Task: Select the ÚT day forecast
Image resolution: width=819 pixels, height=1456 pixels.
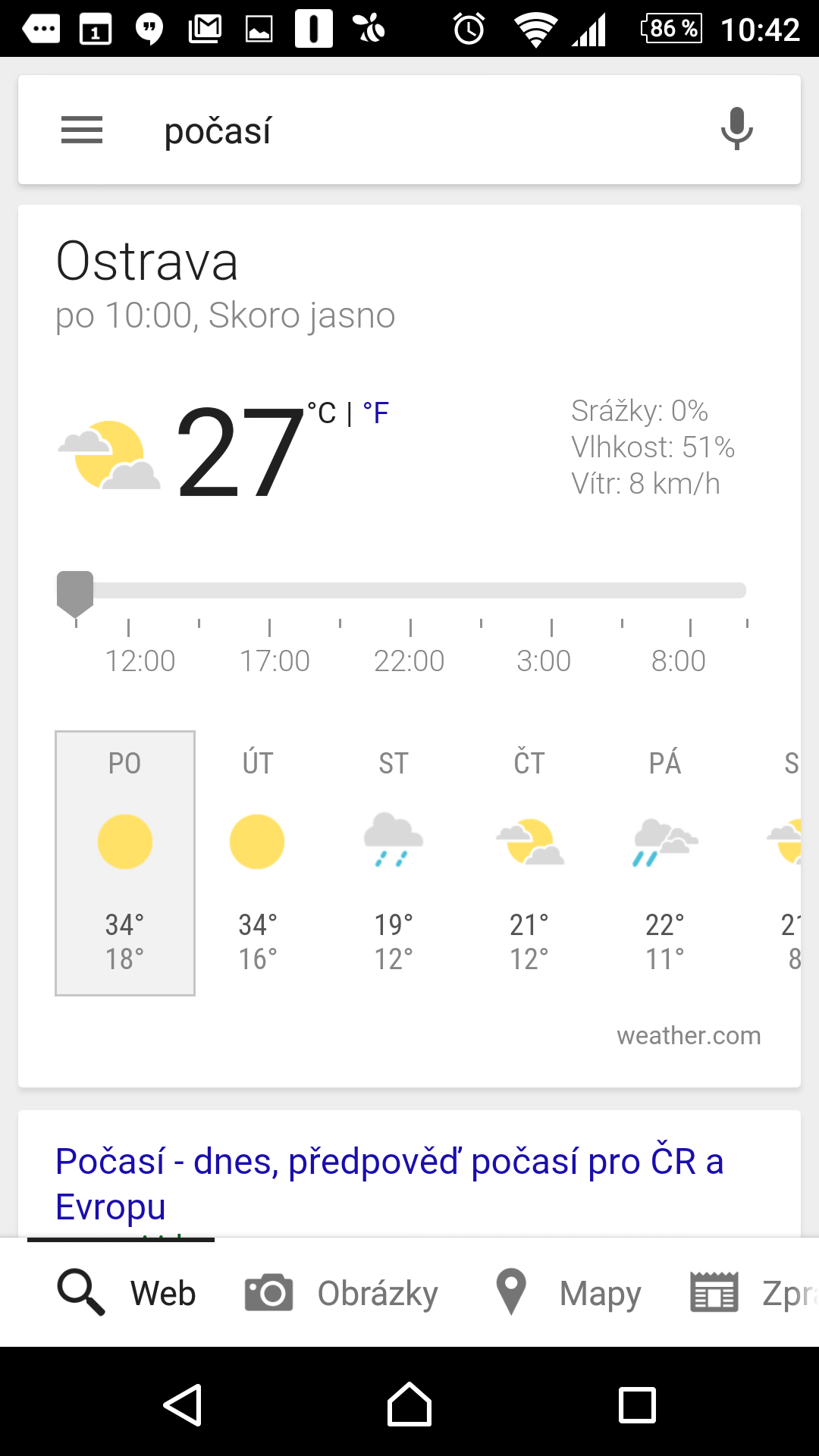Action: (x=258, y=863)
